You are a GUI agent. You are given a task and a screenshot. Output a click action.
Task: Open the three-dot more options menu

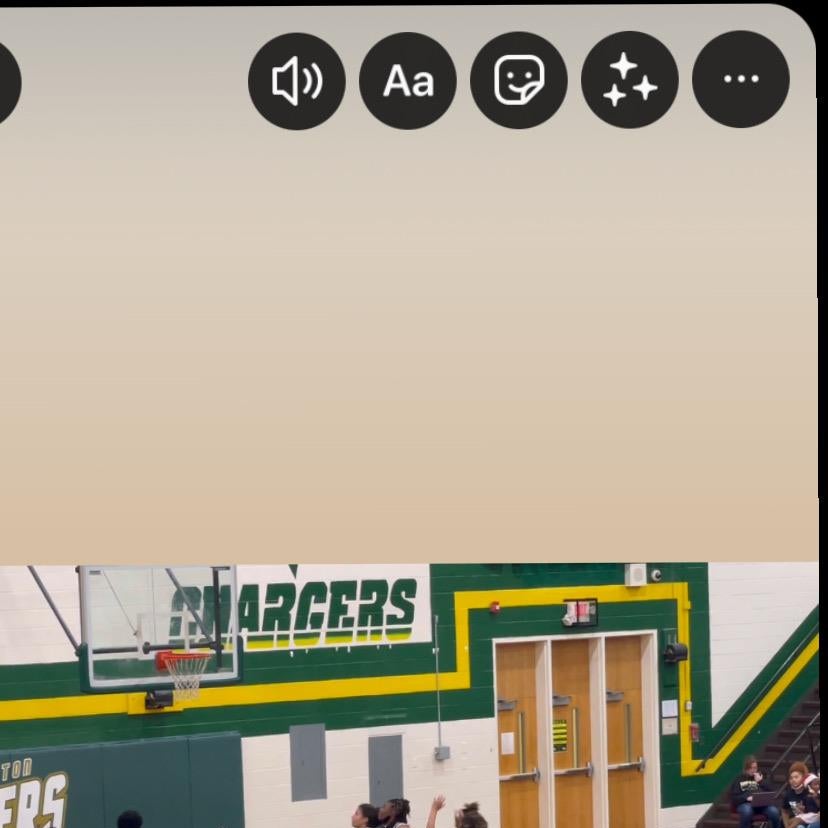[741, 80]
